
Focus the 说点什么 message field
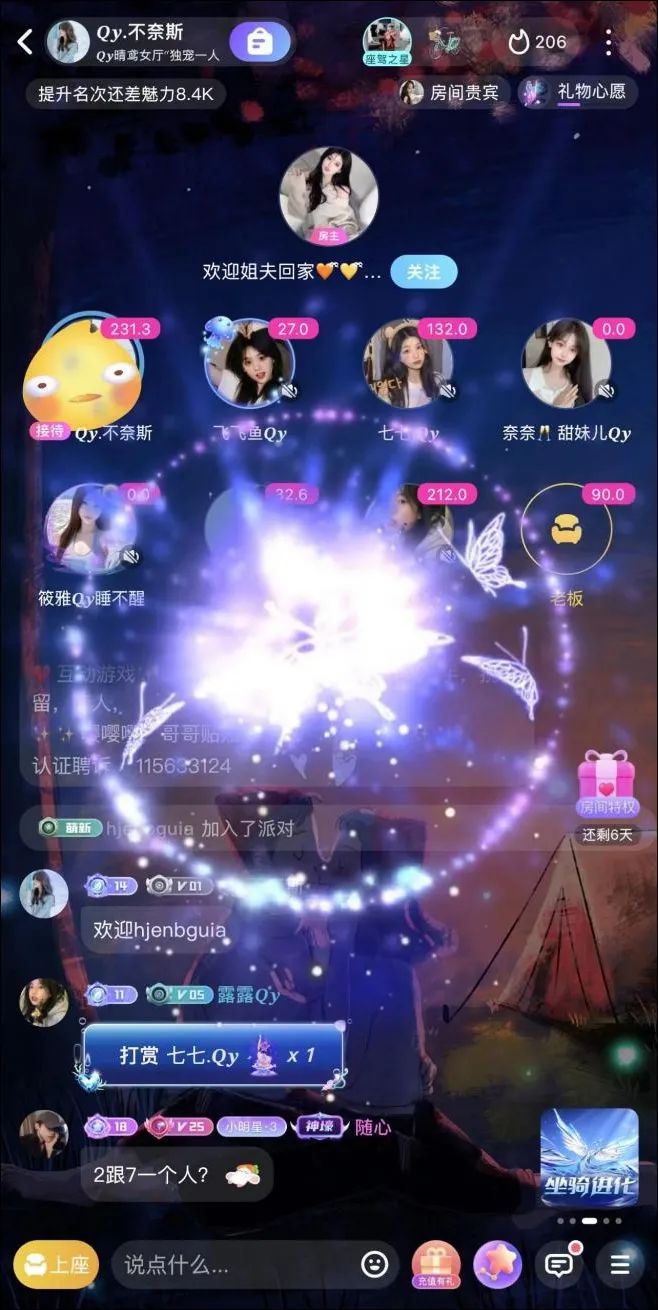coord(233,1265)
